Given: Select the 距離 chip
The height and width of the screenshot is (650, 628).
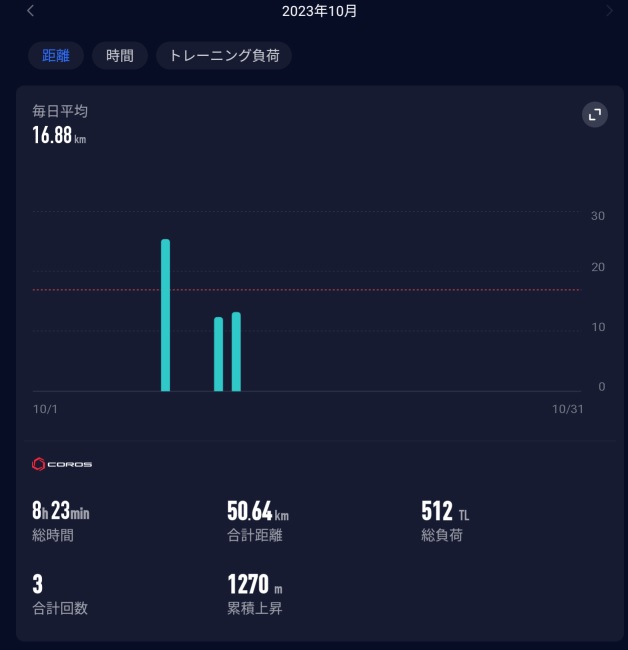Looking at the screenshot, I should [x=56, y=56].
